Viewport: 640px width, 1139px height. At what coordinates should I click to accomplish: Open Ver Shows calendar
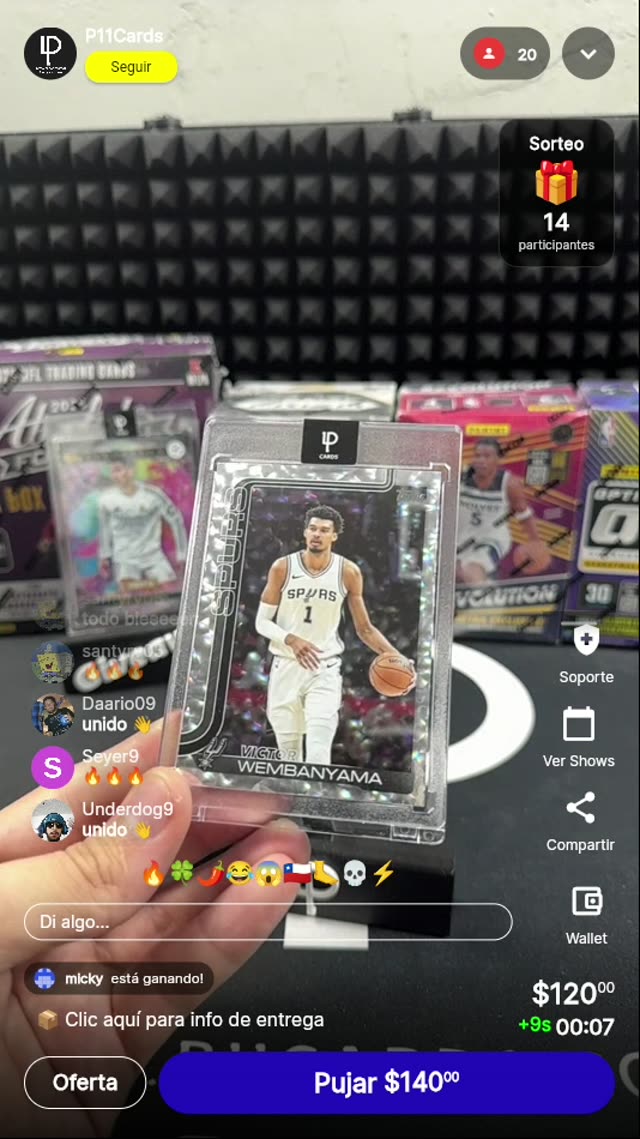click(x=579, y=737)
